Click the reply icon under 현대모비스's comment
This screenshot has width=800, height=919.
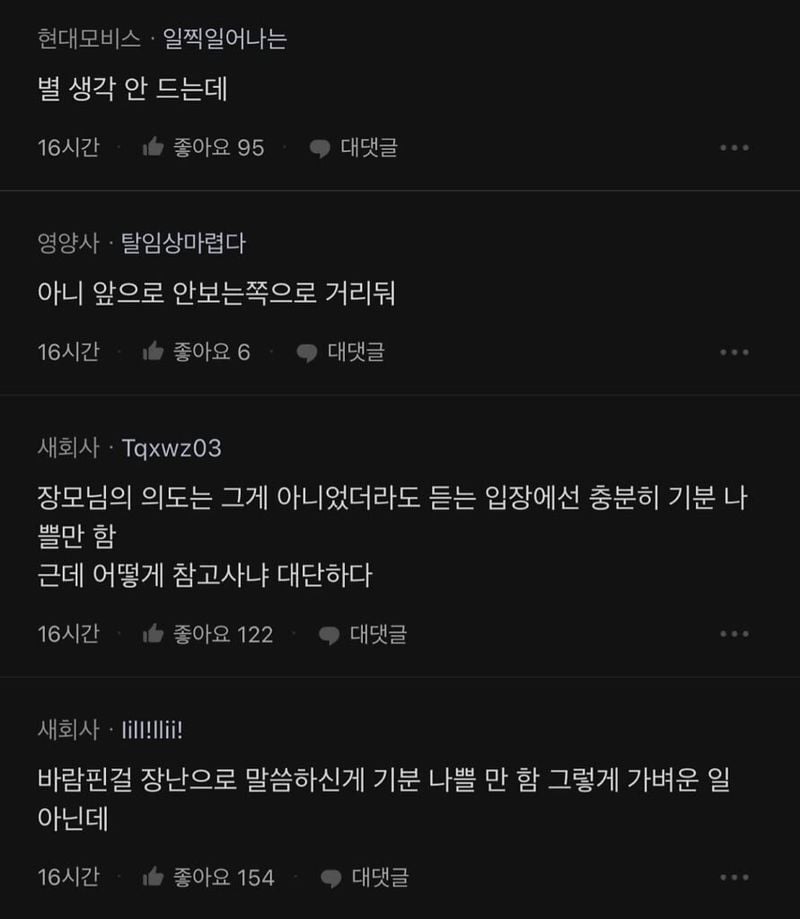pos(318,147)
